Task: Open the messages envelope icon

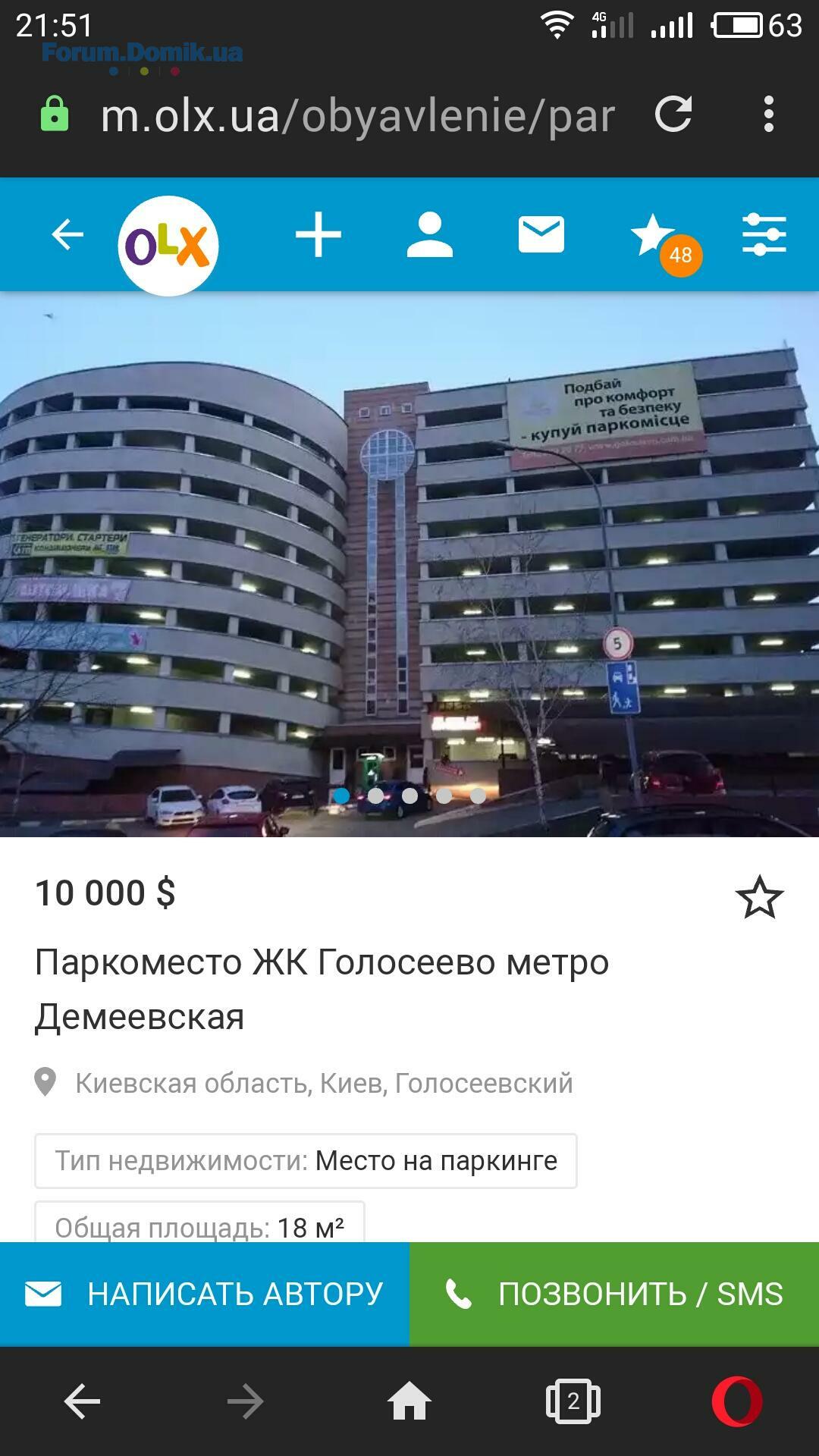Action: tap(541, 234)
